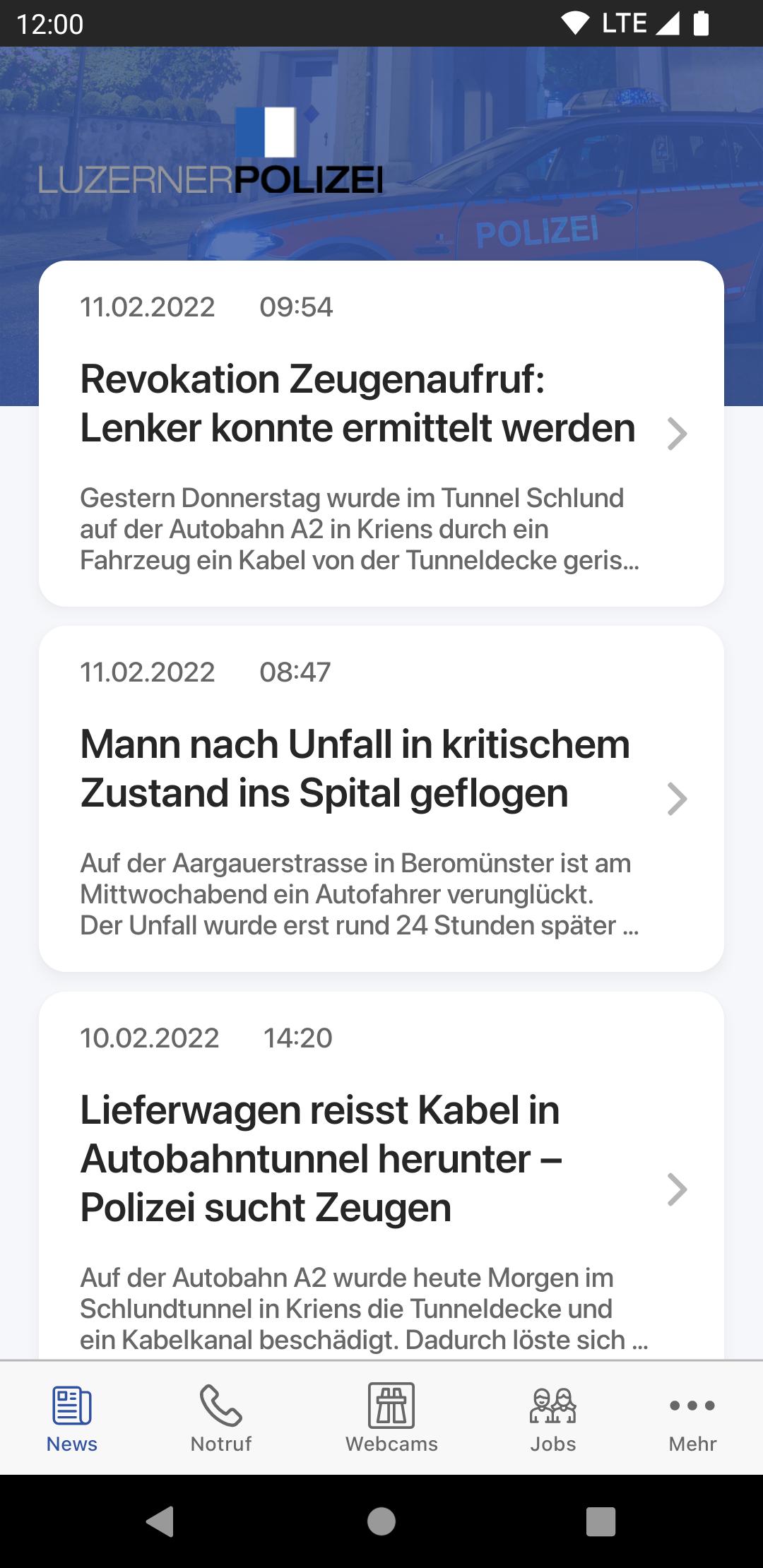Expand the Mann nach Unfall article chevron
The height and width of the screenshot is (1568, 763).
click(x=677, y=799)
